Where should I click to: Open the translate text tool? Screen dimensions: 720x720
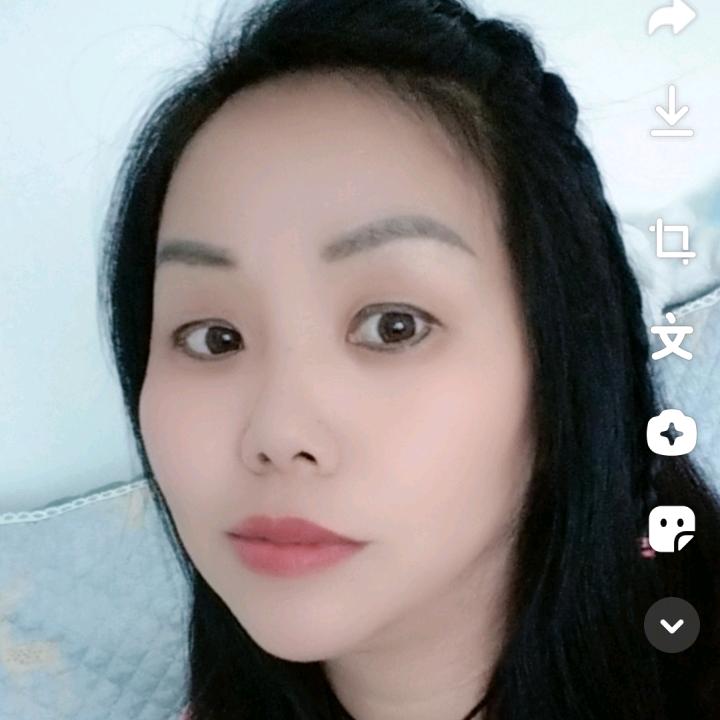pyautogui.click(x=672, y=337)
